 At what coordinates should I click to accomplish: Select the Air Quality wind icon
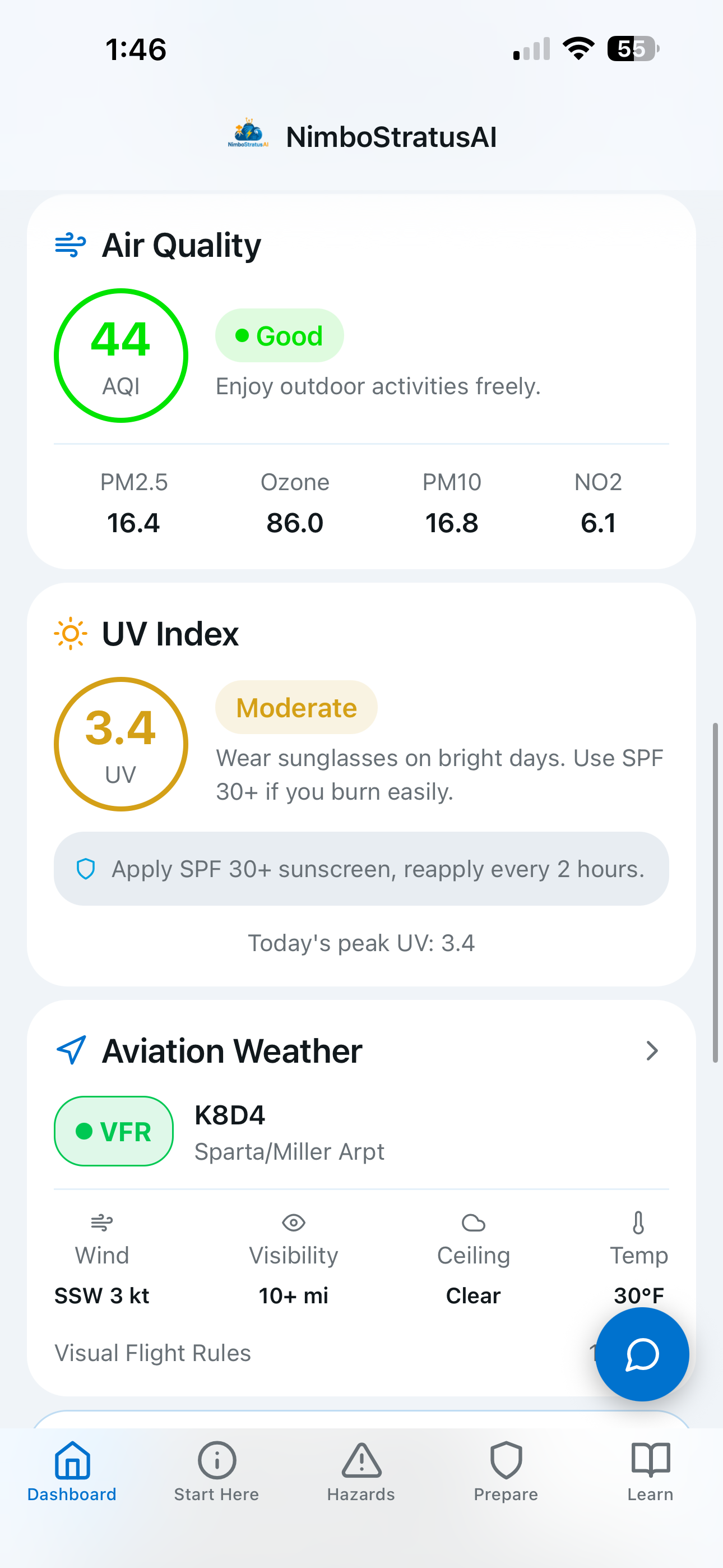pyautogui.click(x=69, y=245)
